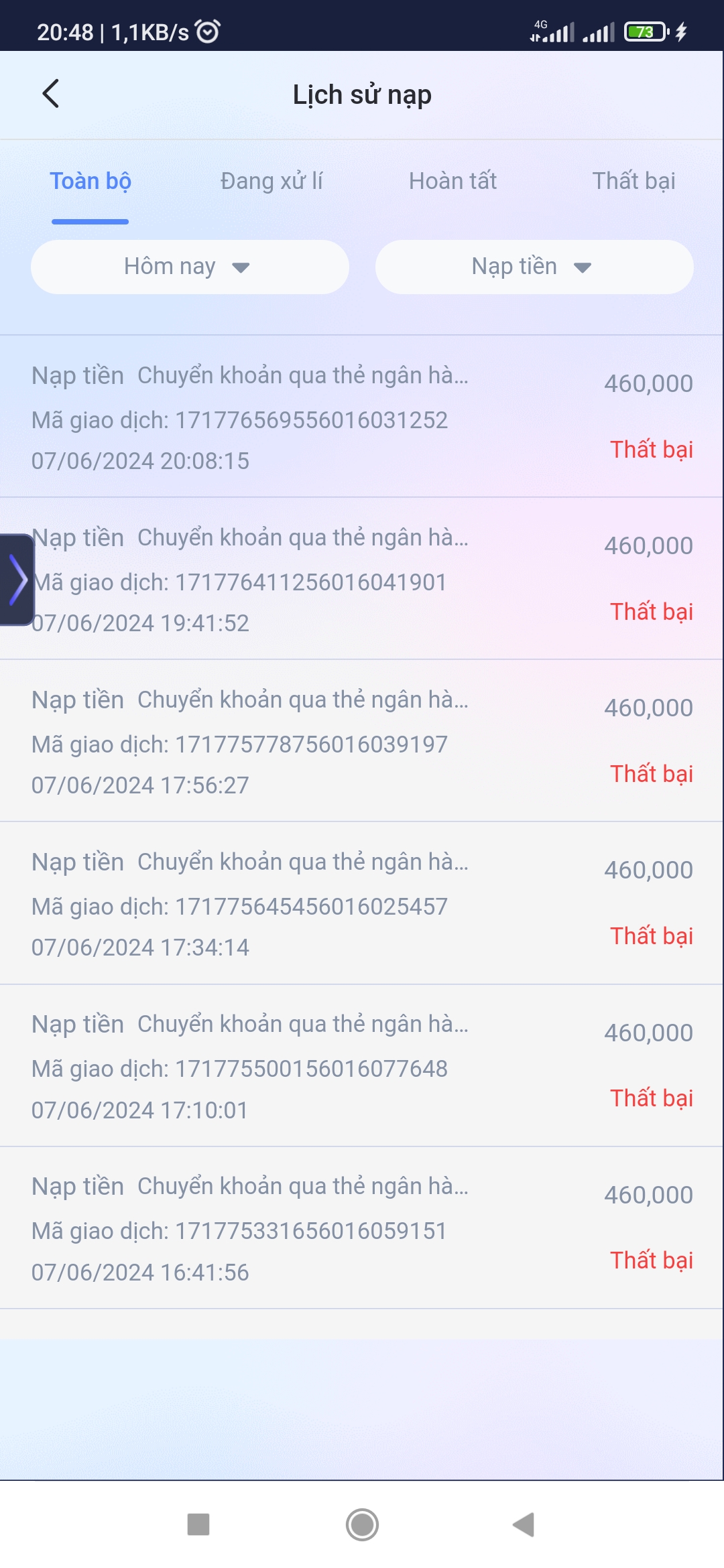
Task: Open the transaction from 20:08:15
Action: pyautogui.click(x=362, y=417)
